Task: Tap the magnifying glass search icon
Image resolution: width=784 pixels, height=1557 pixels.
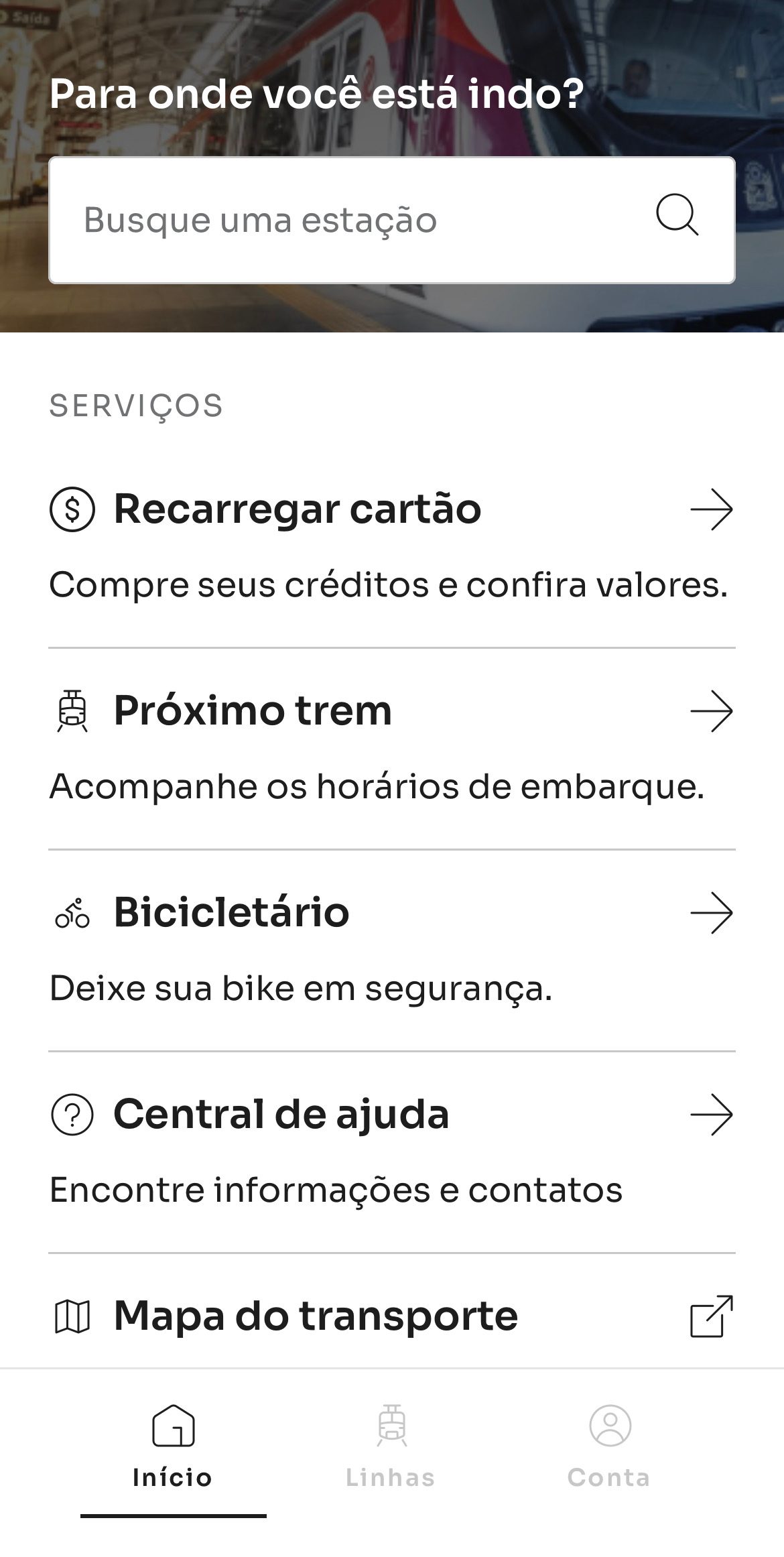Action: pyautogui.click(x=677, y=215)
